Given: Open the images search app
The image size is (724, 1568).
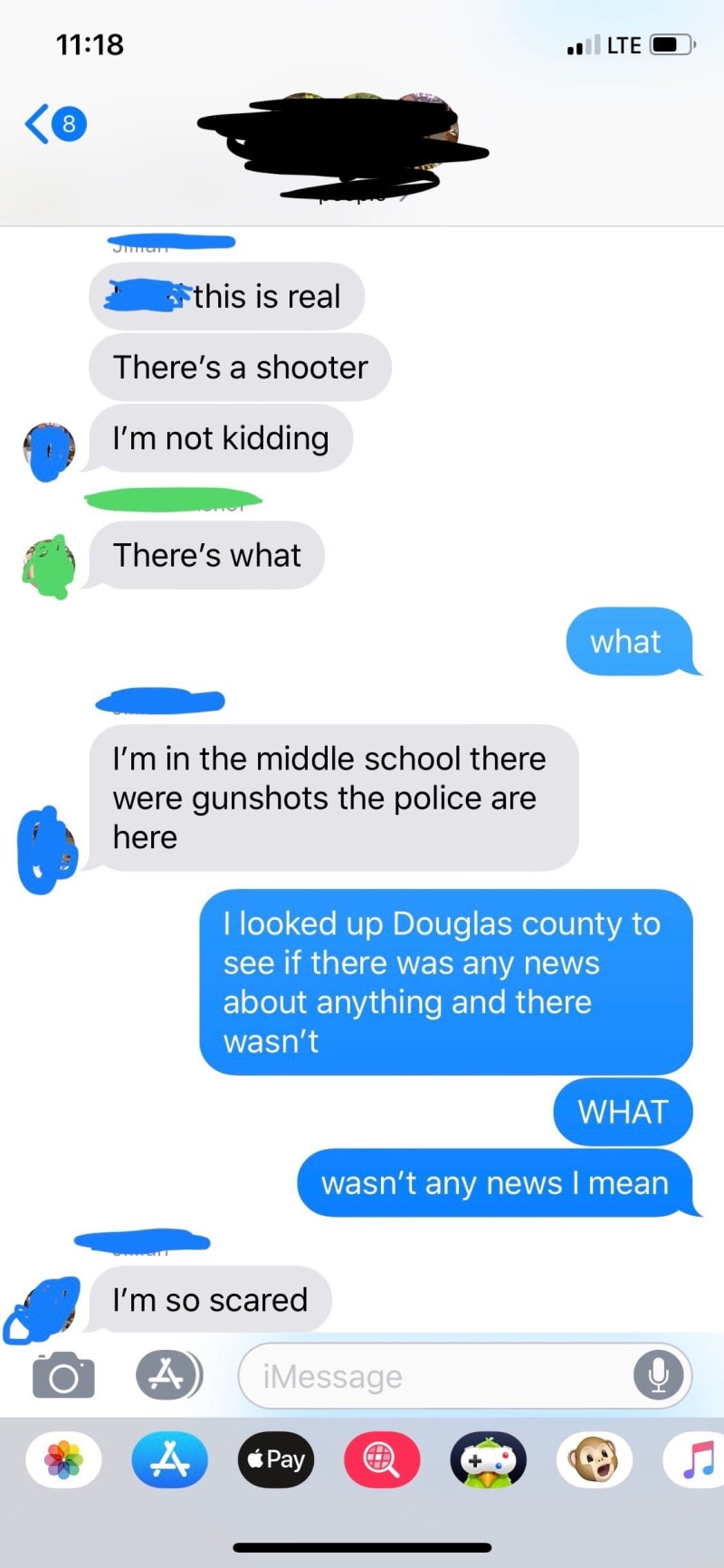Looking at the screenshot, I should pyautogui.click(x=382, y=1459).
